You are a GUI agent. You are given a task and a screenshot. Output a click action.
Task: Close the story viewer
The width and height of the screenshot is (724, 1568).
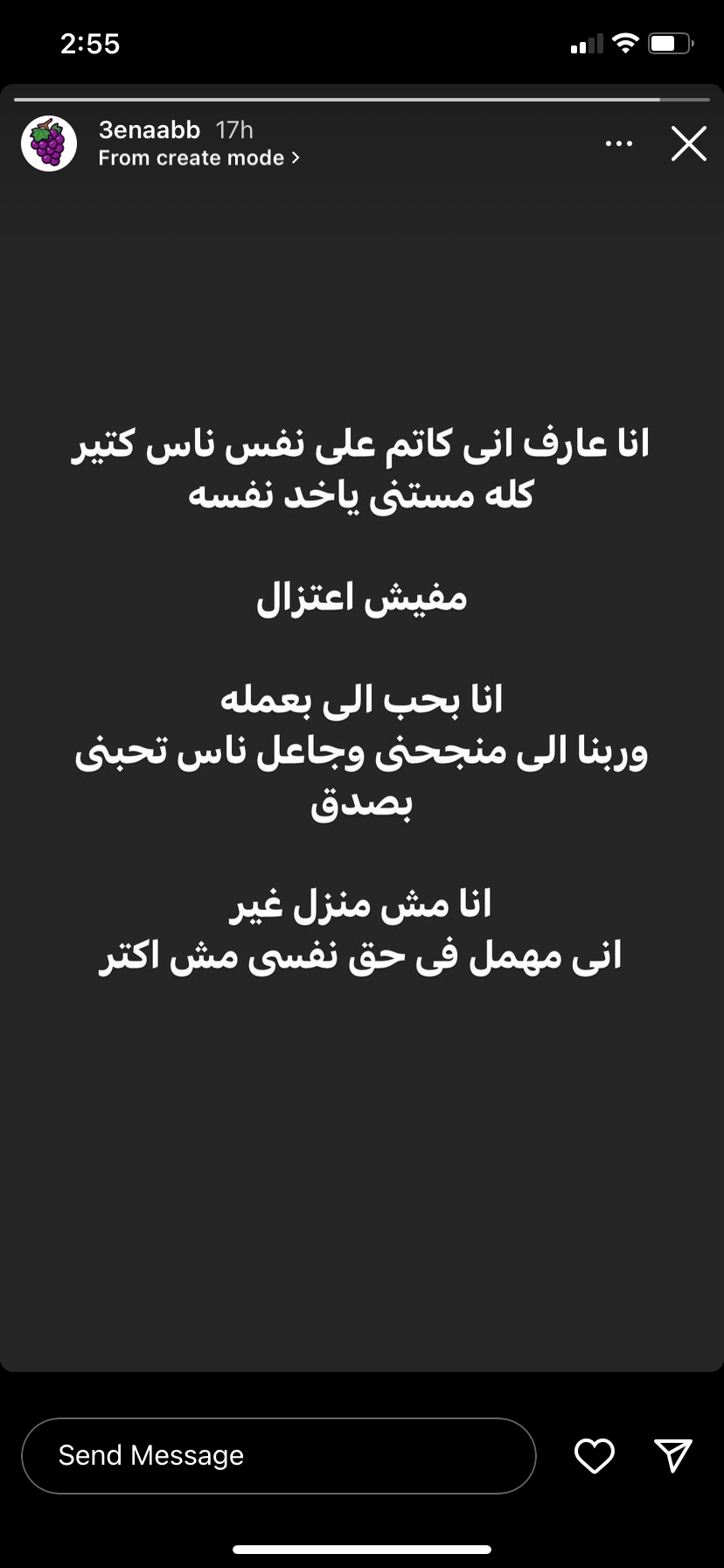tap(689, 143)
